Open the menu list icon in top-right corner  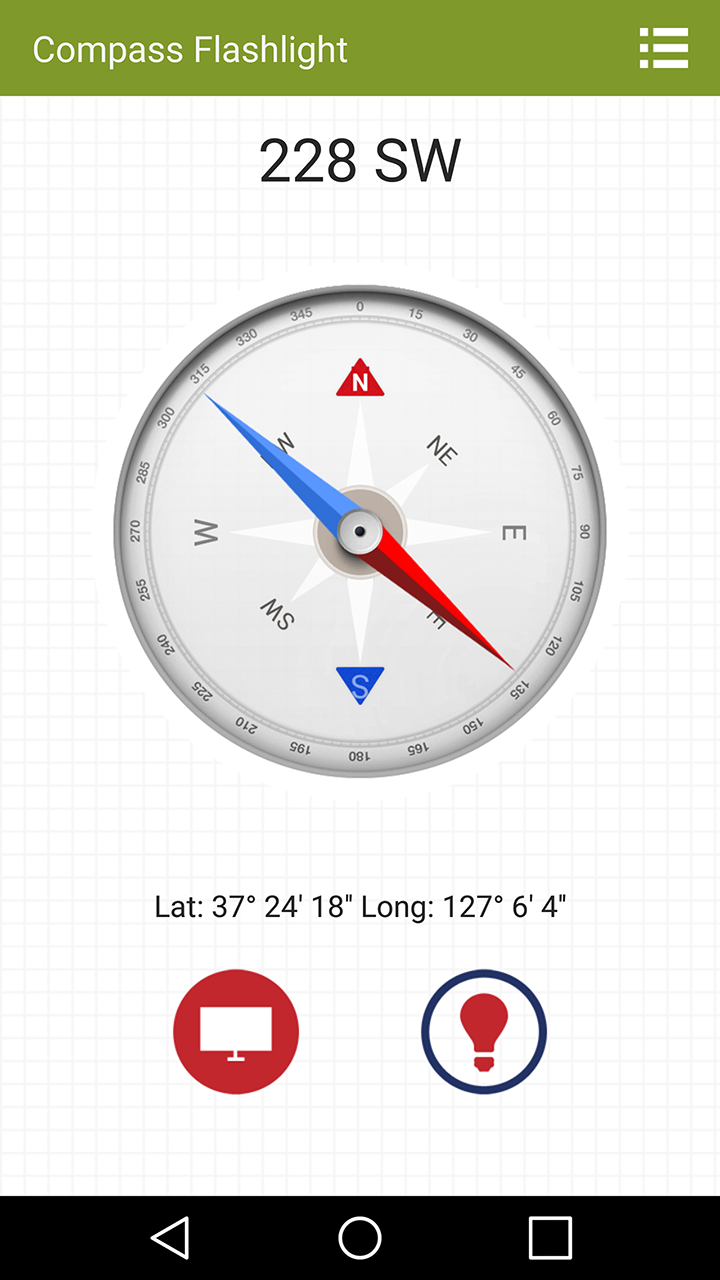tap(663, 48)
